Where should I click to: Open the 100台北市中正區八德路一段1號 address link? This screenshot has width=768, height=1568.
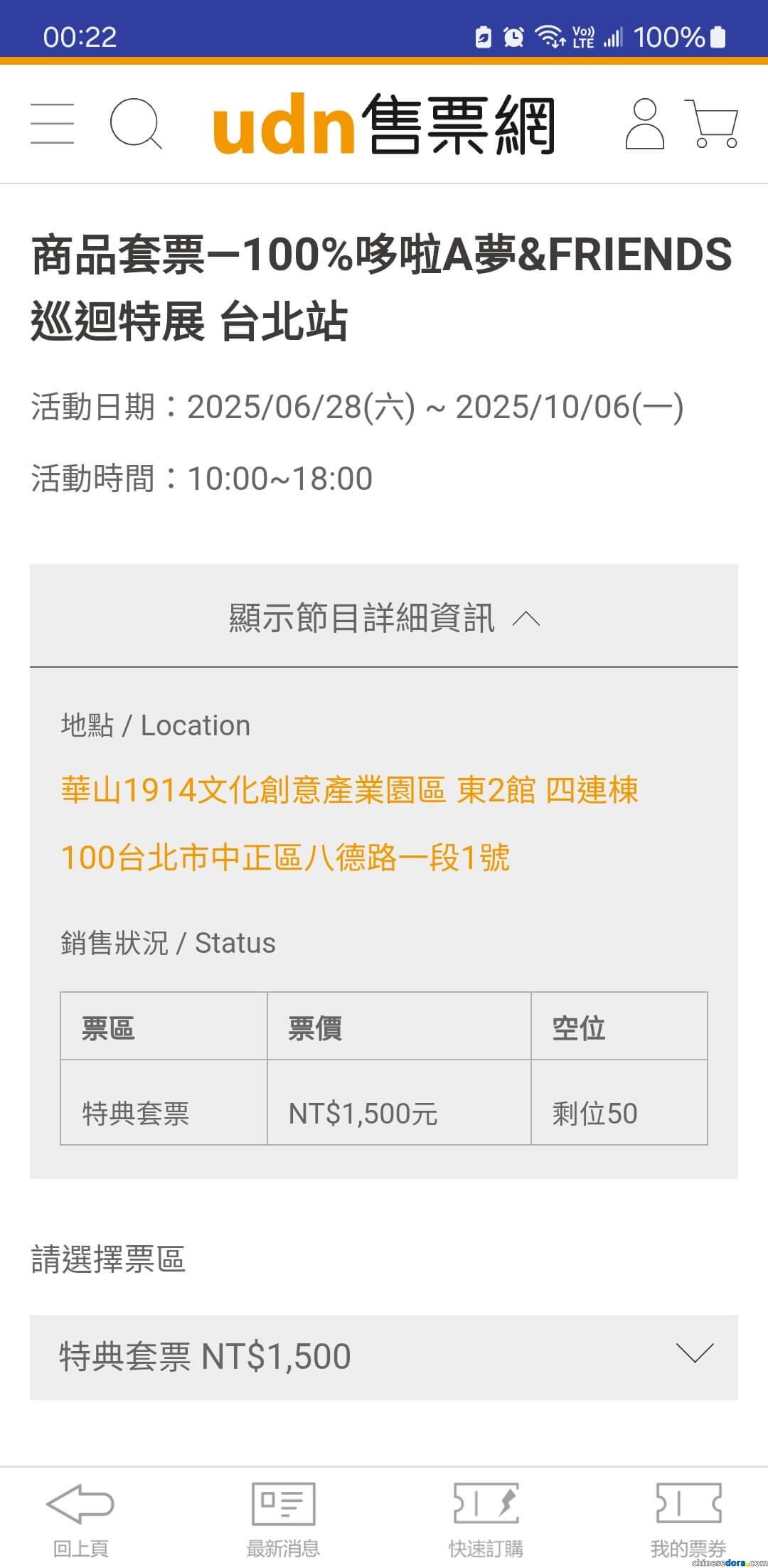[285, 858]
